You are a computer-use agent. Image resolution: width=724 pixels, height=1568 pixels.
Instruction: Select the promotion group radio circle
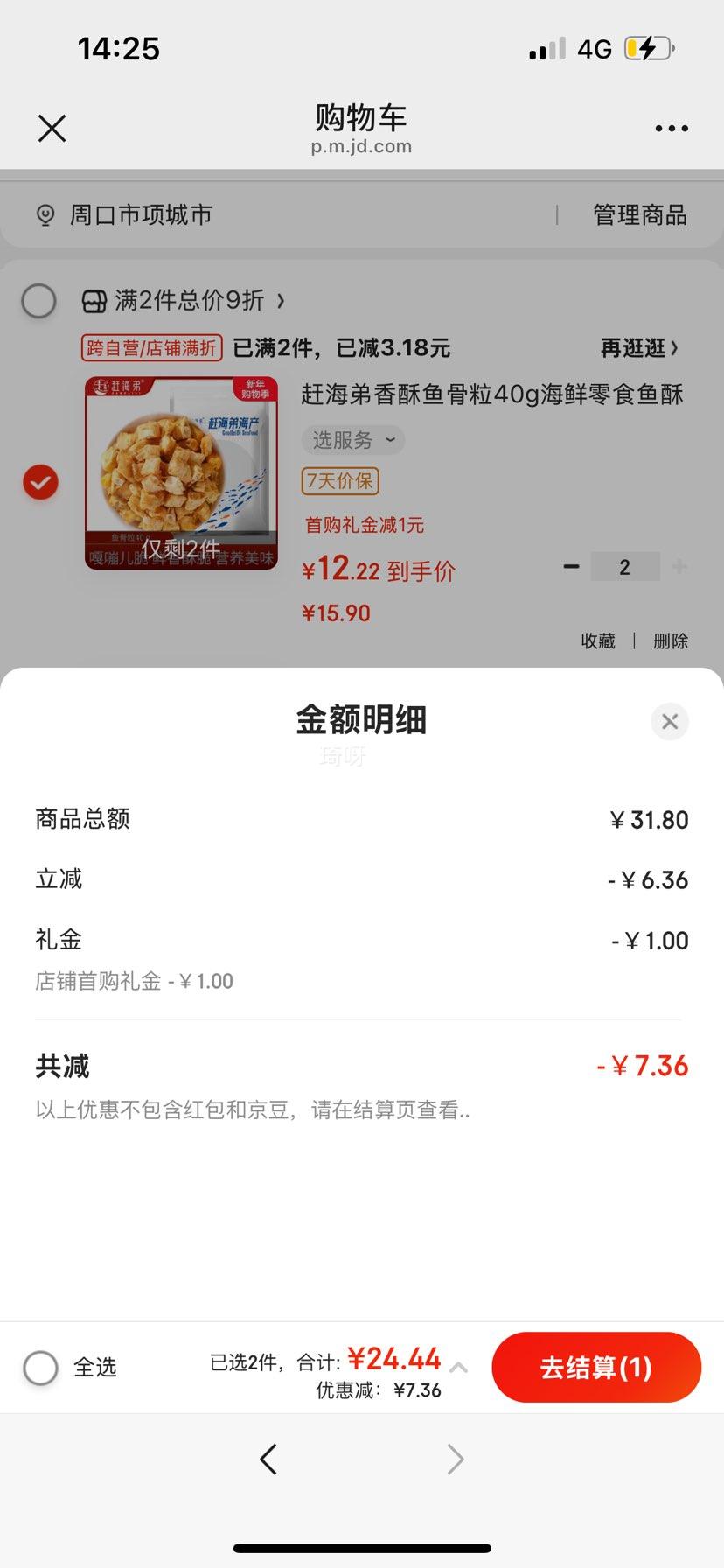coord(38,300)
